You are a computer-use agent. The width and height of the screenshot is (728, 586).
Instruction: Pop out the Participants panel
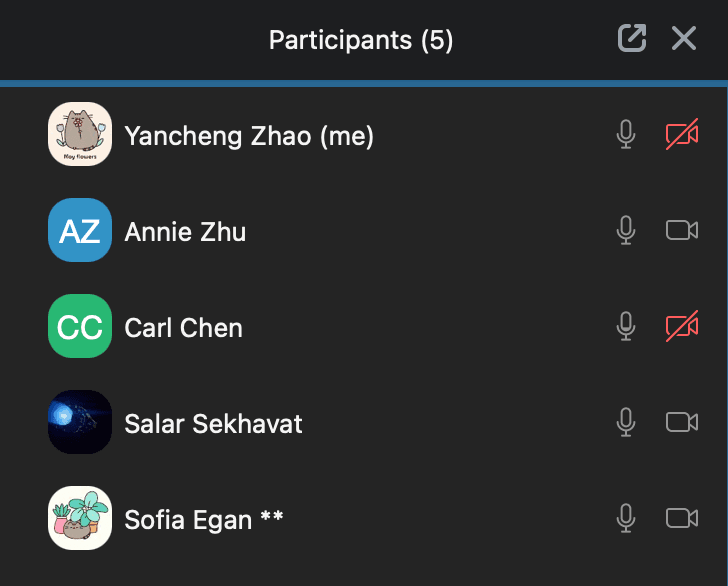(632, 39)
